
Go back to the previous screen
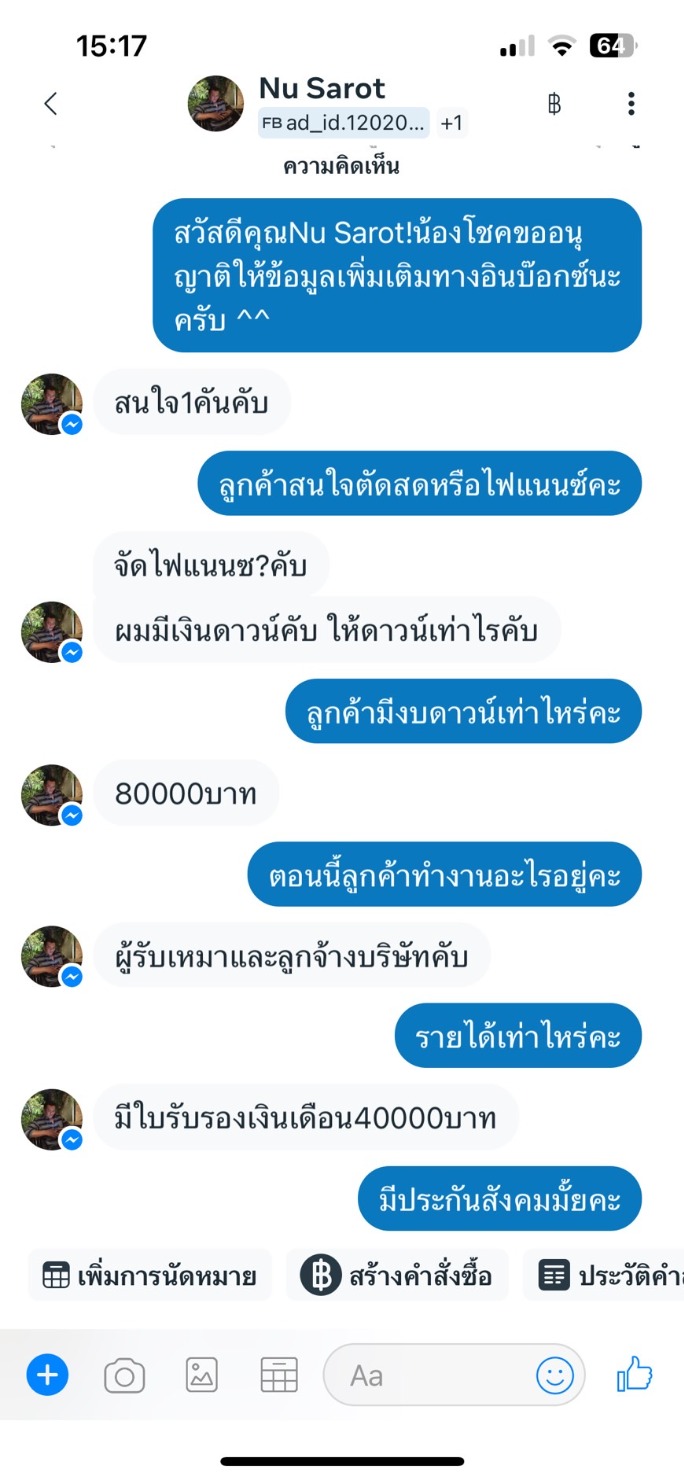pyautogui.click(x=51, y=103)
